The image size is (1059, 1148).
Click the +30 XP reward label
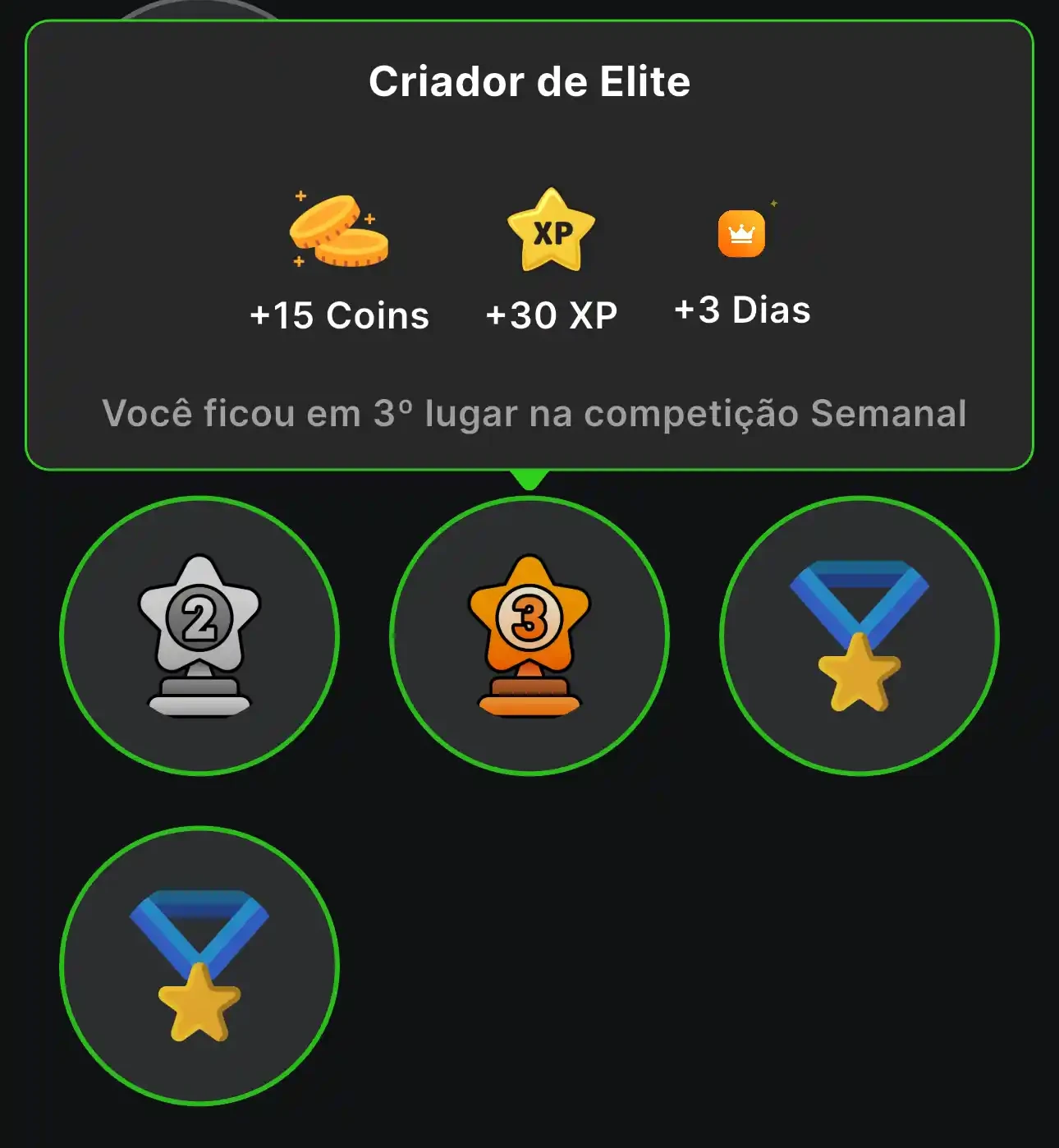pyautogui.click(x=552, y=314)
